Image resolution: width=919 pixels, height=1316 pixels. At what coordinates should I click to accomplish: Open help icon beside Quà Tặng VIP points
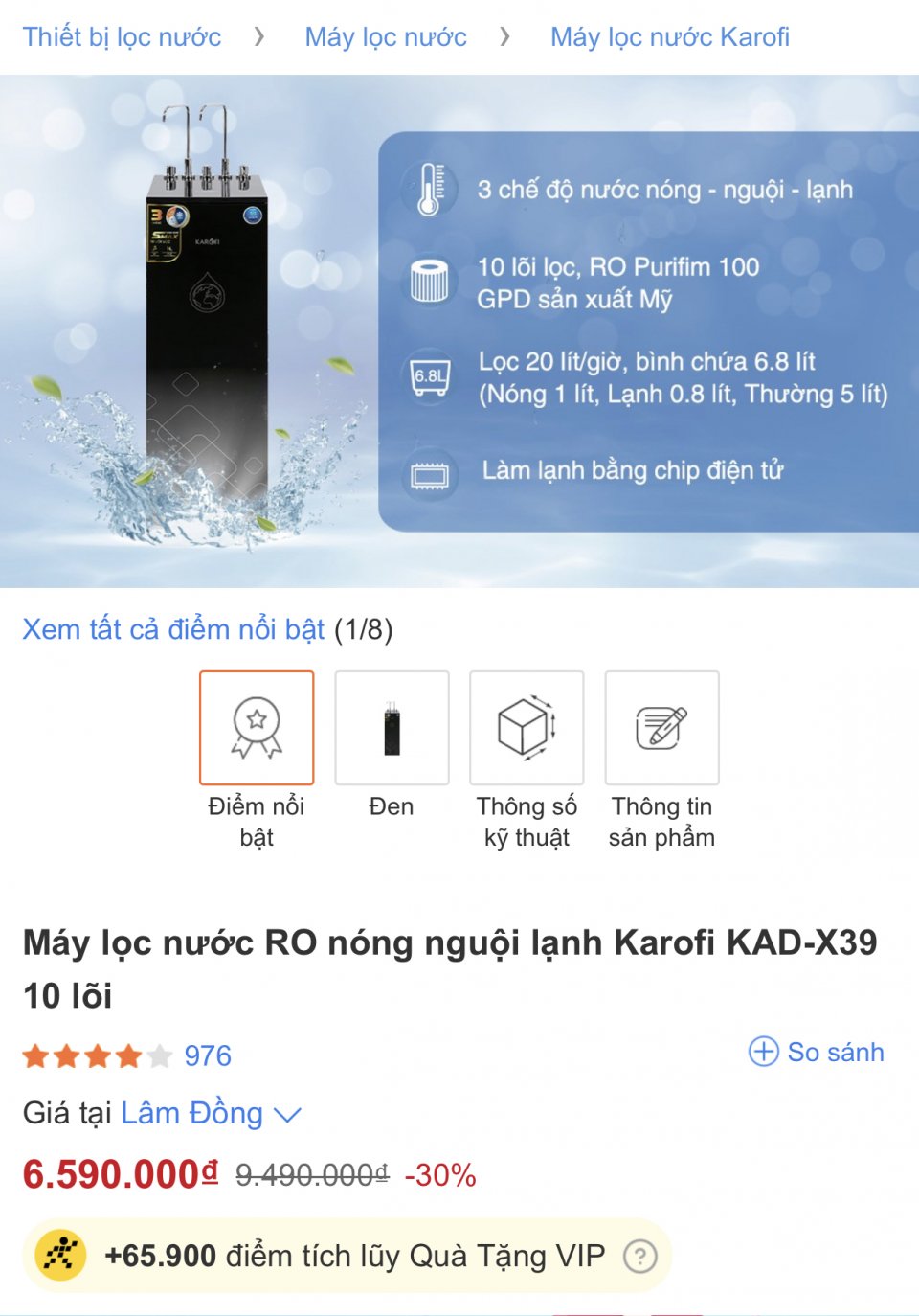pos(639,1256)
